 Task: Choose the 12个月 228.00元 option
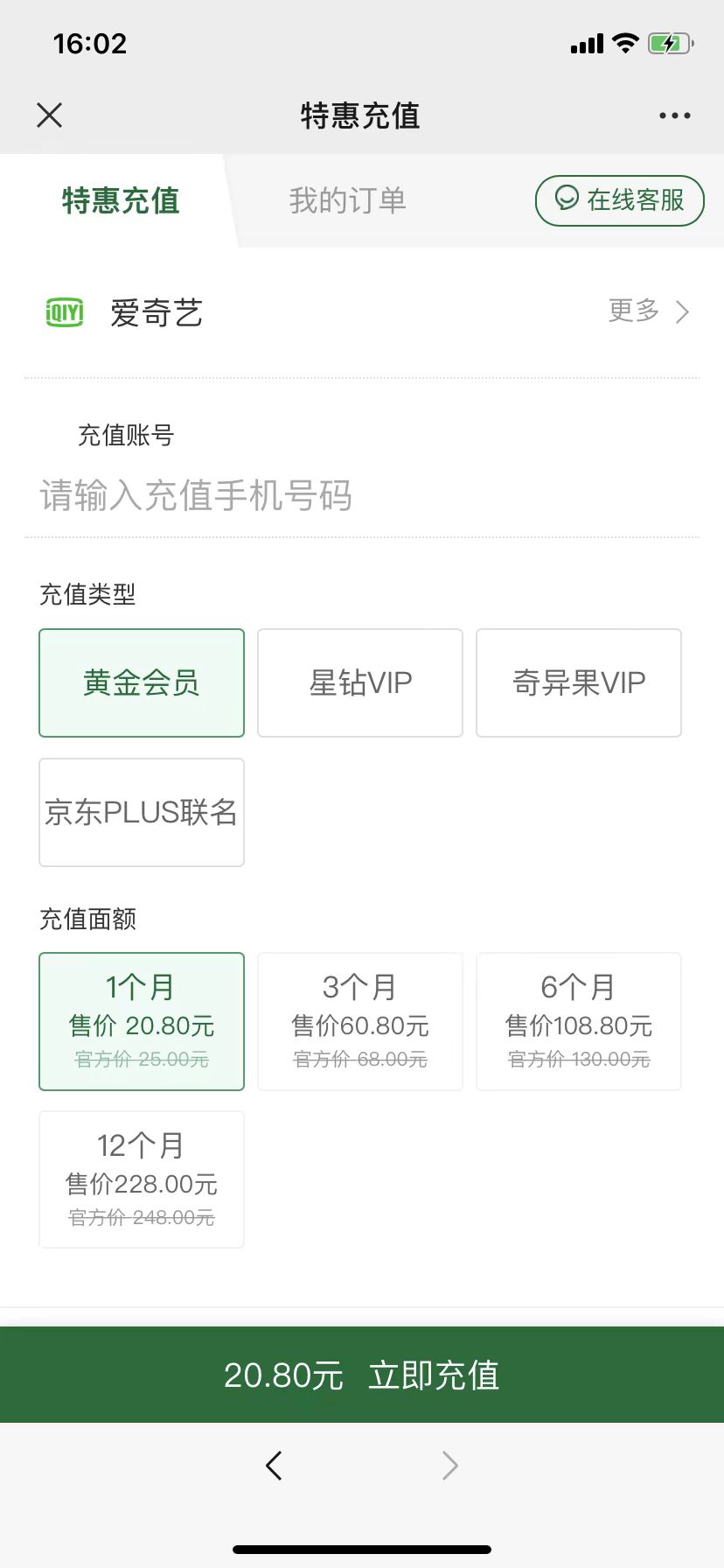point(142,1179)
